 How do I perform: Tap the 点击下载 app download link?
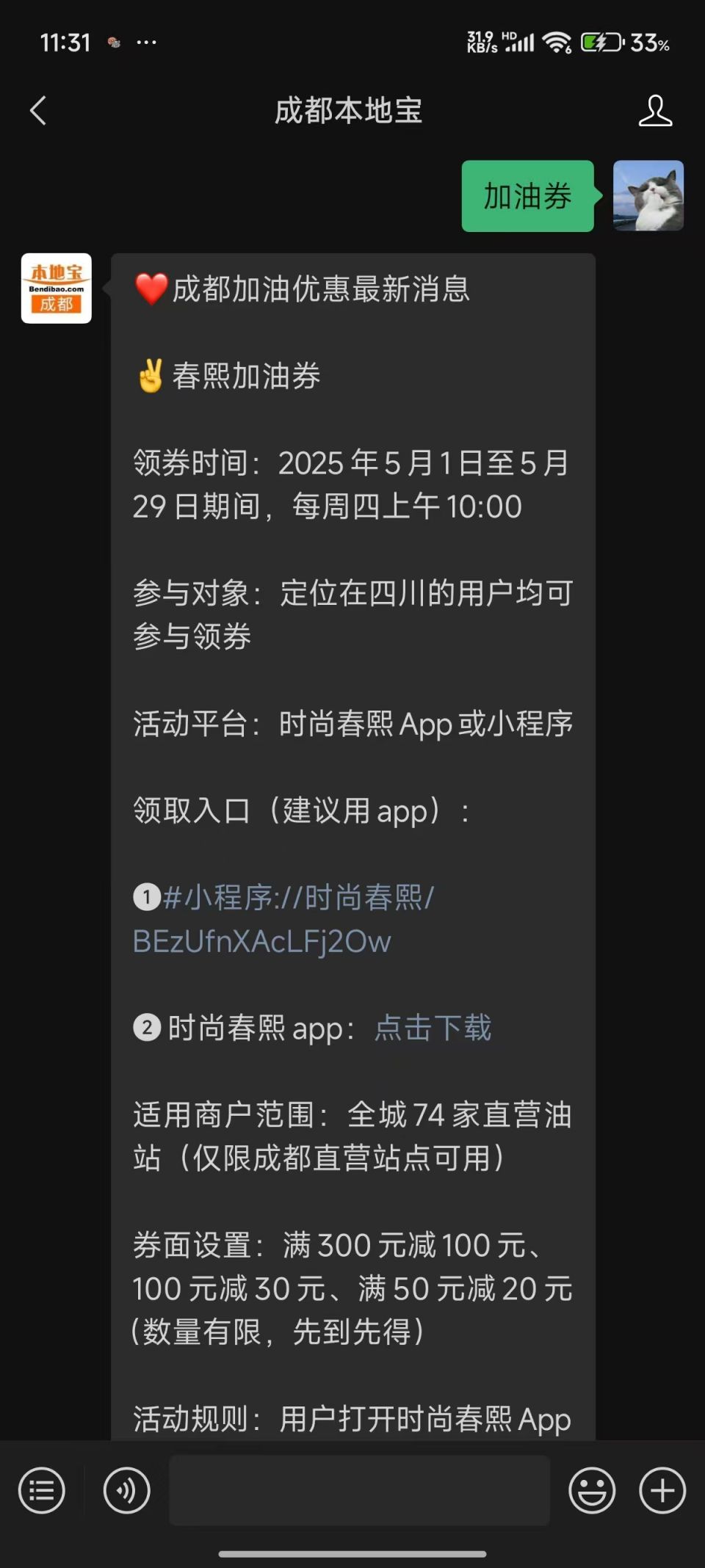[x=433, y=1028]
